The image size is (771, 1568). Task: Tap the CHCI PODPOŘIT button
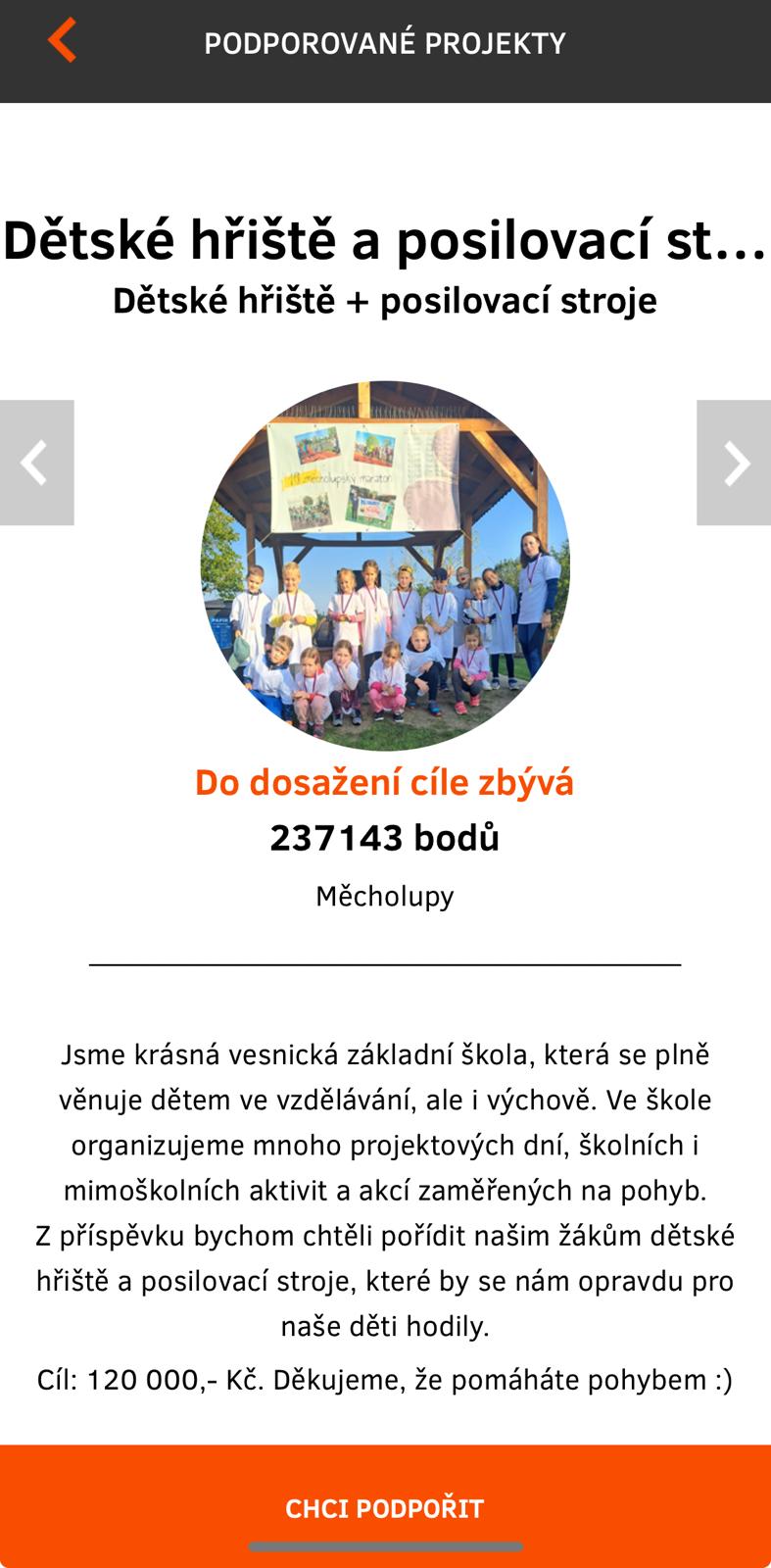coord(385,1506)
